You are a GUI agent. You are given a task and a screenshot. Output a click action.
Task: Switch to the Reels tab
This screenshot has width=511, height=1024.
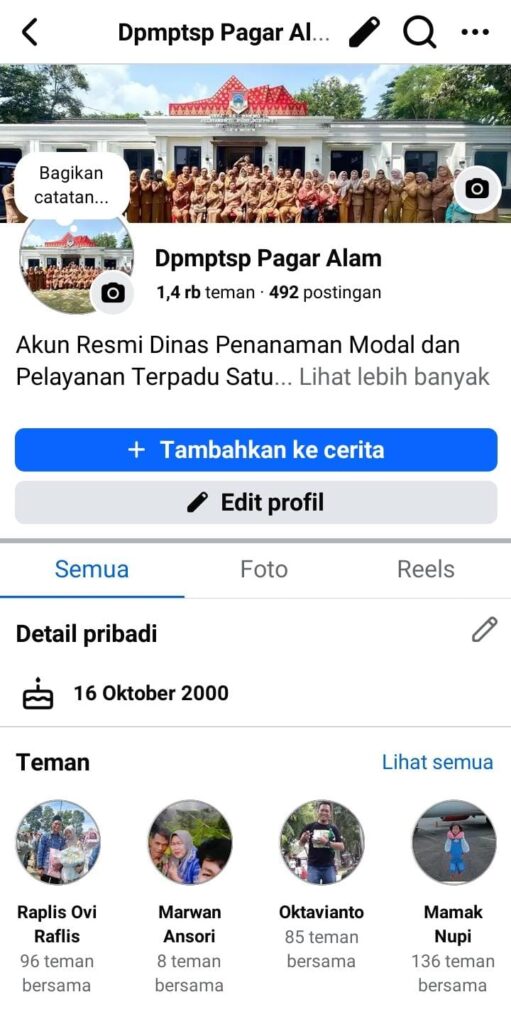[425, 569]
